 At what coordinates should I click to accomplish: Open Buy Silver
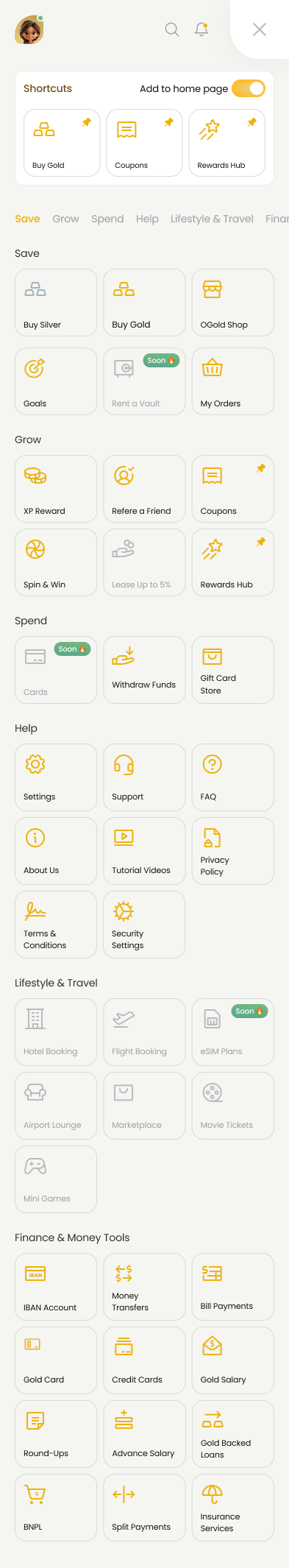[56, 303]
